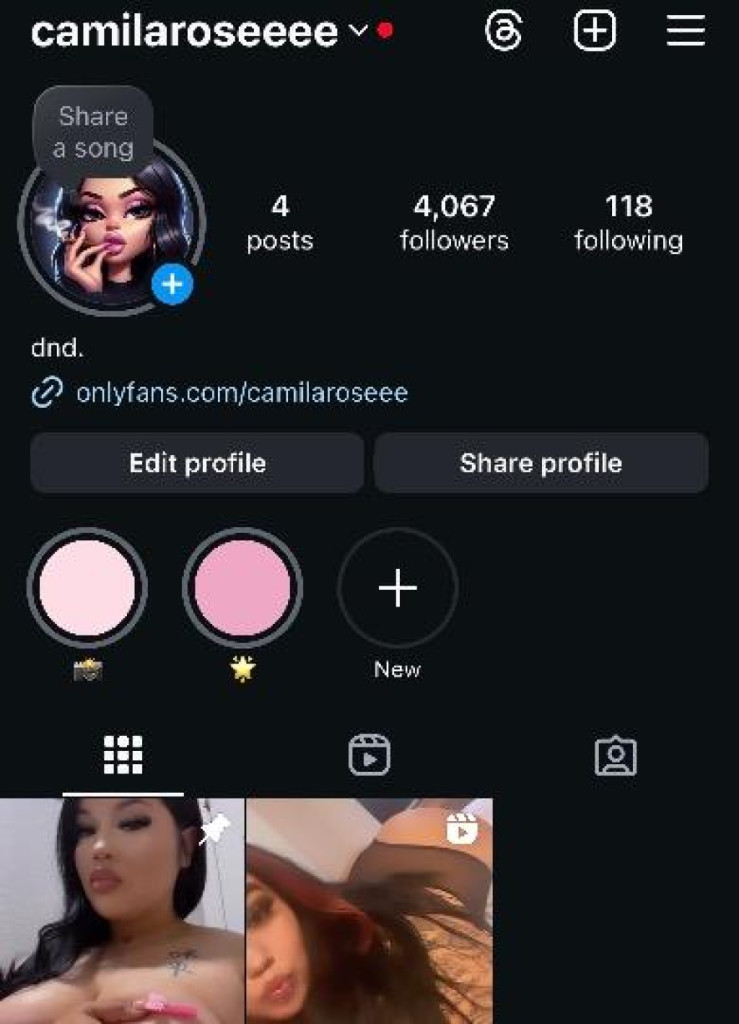This screenshot has width=739, height=1024.
Task: Create a New story highlight
Action: [397, 588]
